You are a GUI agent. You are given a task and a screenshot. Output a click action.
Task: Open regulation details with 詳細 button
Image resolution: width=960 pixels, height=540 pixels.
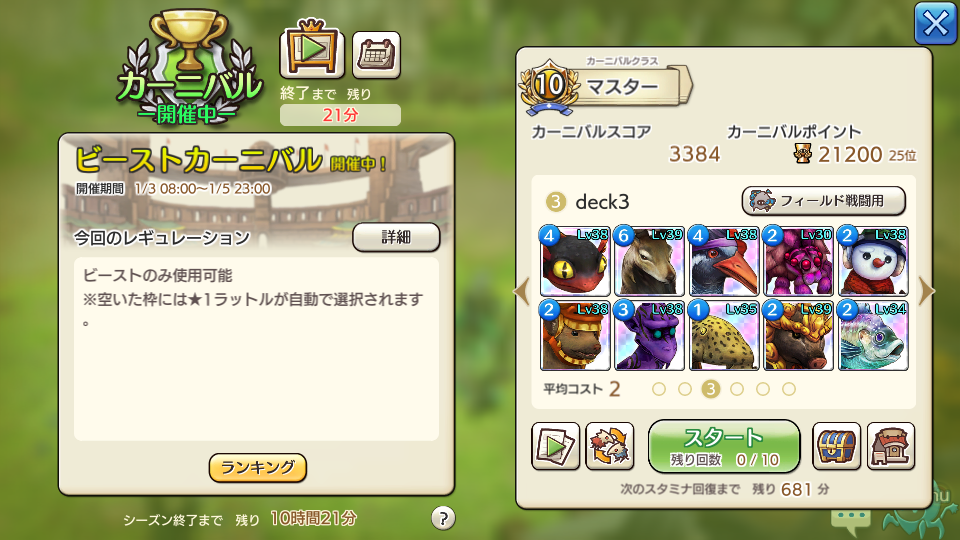coord(396,237)
